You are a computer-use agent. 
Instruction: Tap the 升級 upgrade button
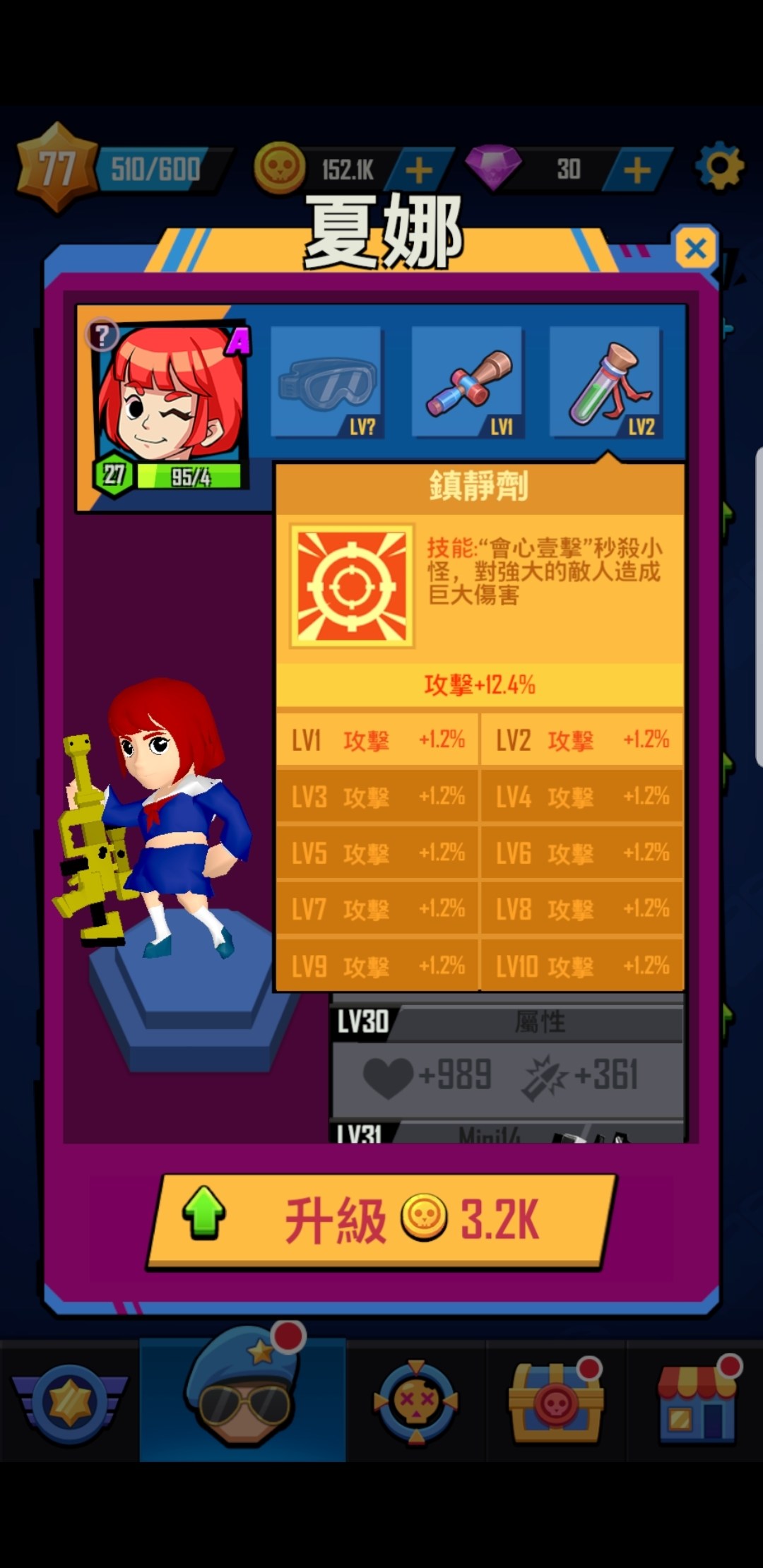(x=381, y=1221)
